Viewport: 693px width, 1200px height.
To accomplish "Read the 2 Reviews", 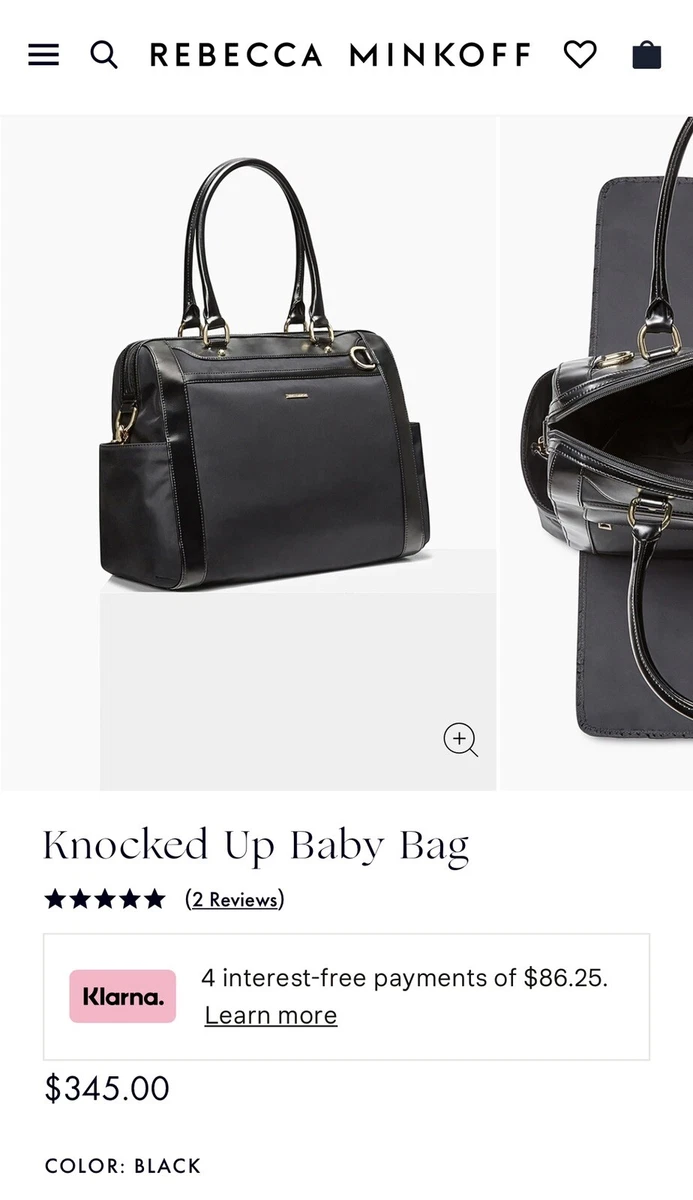I will click(235, 899).
